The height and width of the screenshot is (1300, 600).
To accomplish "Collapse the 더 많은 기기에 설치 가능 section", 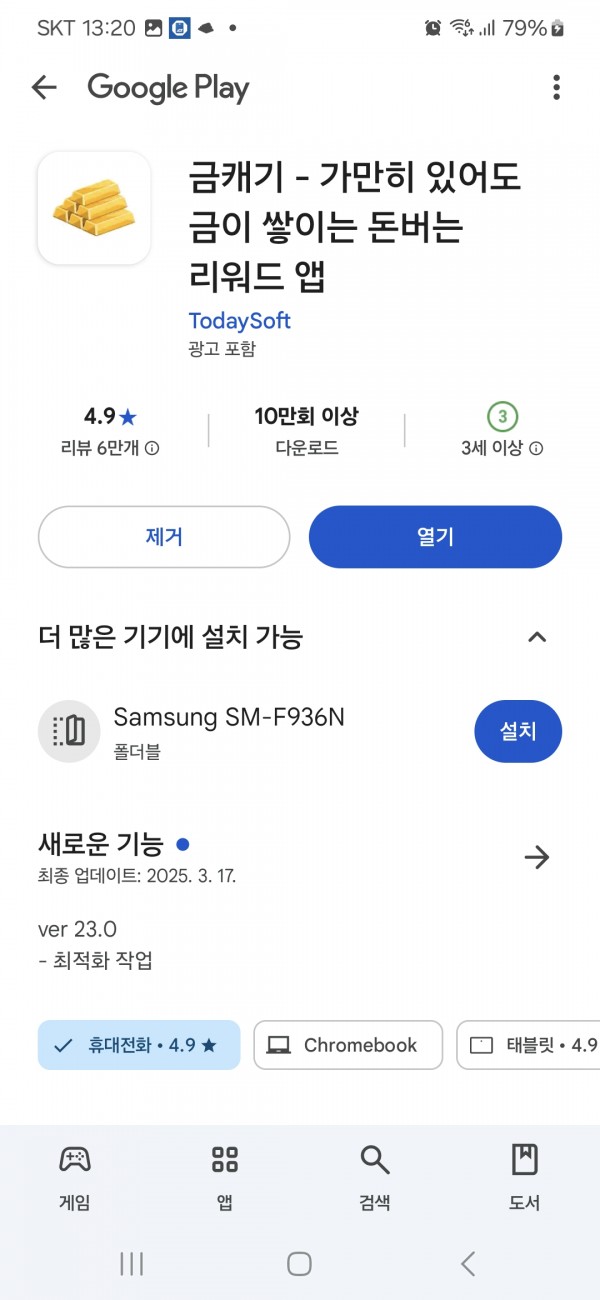I will (537, 637).
